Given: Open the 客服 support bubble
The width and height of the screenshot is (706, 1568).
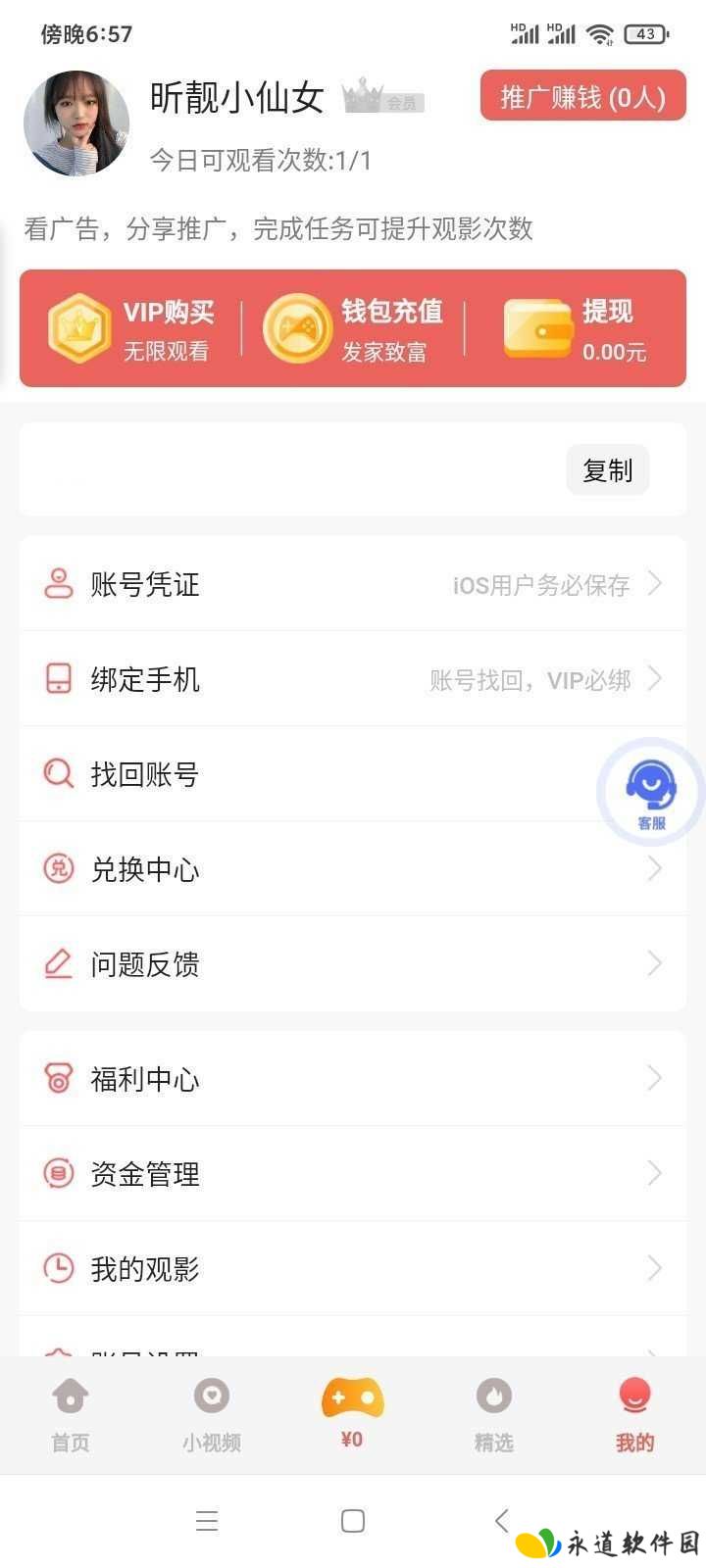Looking at the screenshot, I should (651, 792).
